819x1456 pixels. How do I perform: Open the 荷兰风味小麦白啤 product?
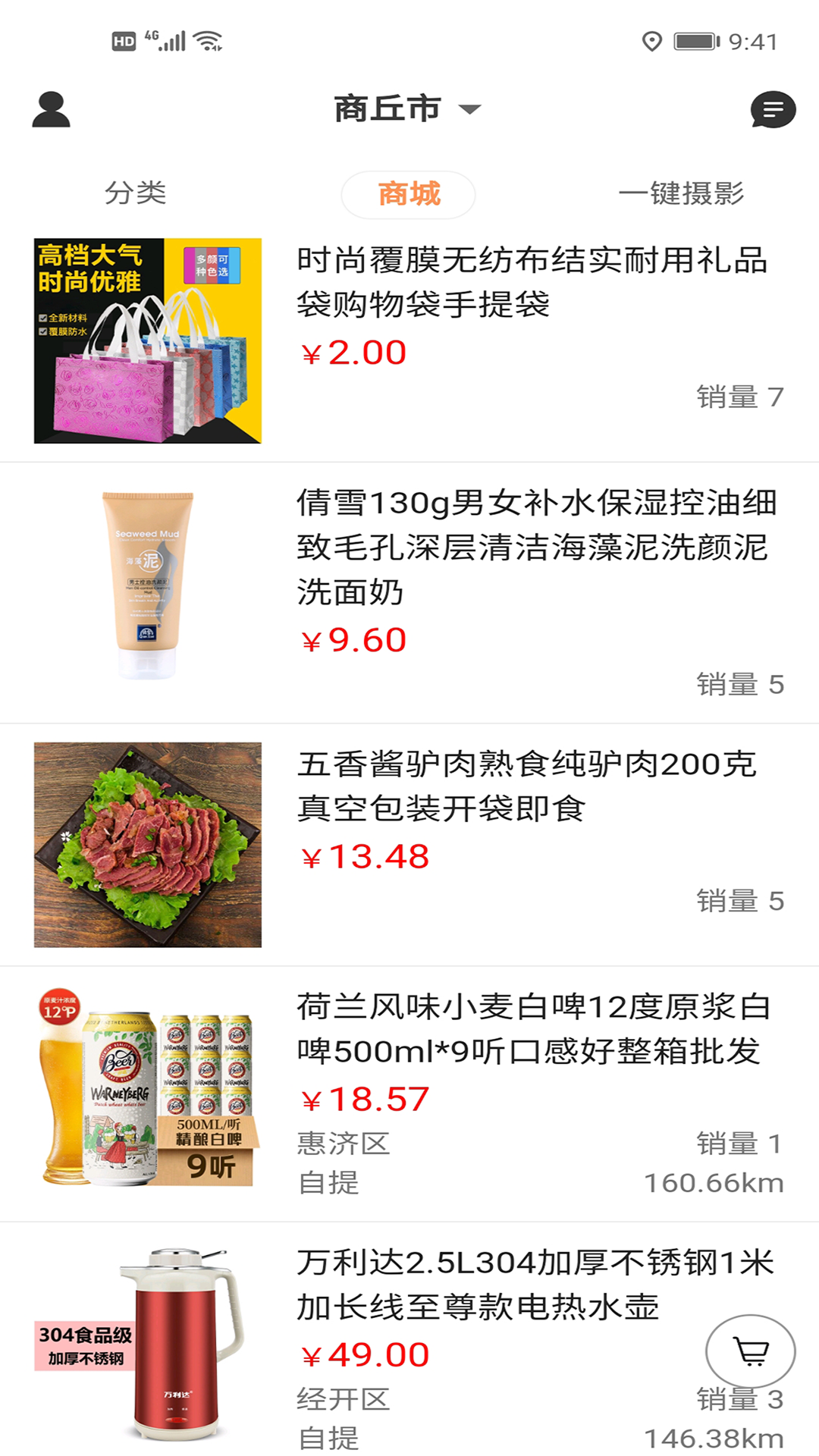click(x=409, y=1094)
